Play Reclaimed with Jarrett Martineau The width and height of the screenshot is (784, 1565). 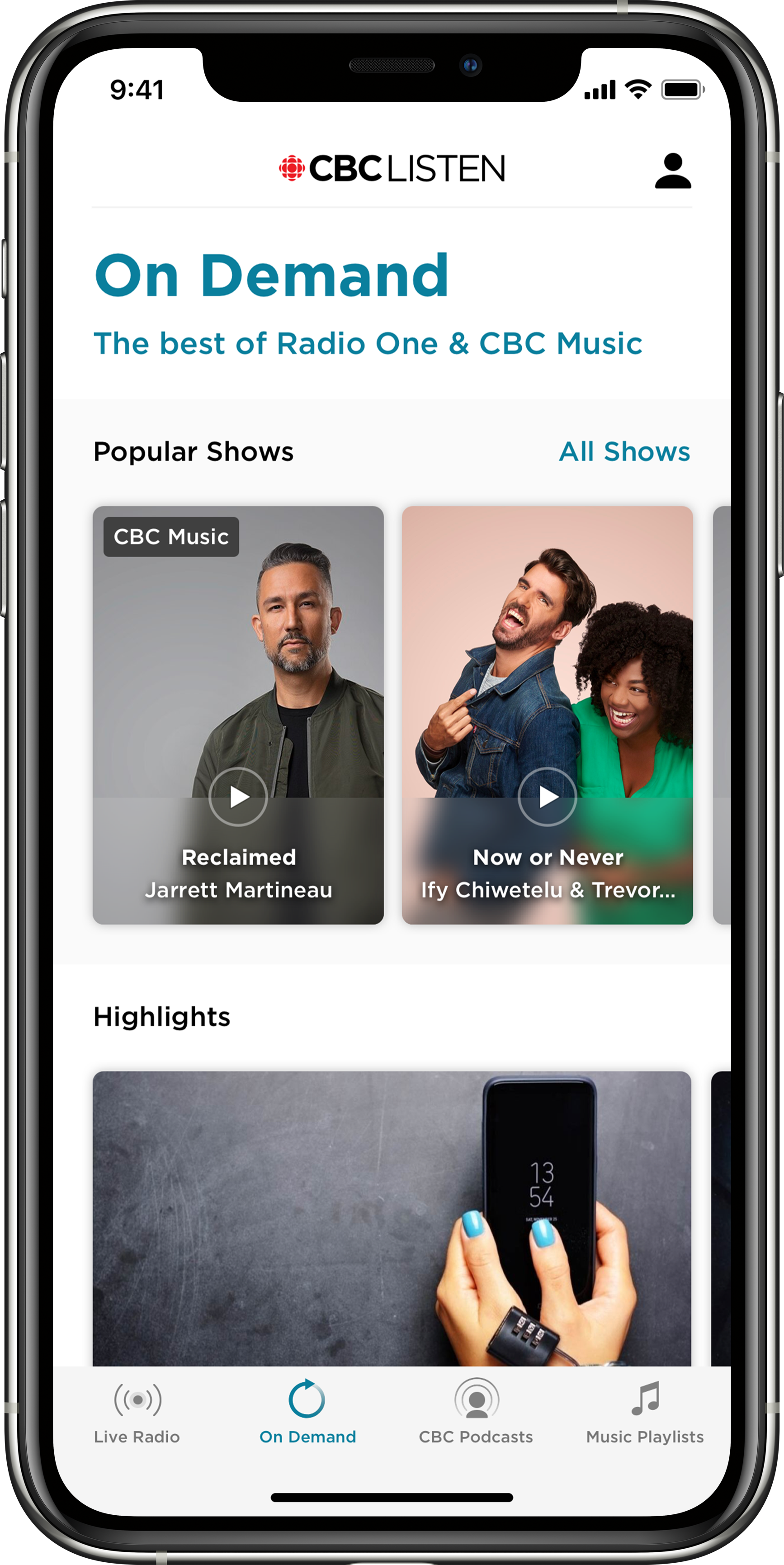coord(238,797)
